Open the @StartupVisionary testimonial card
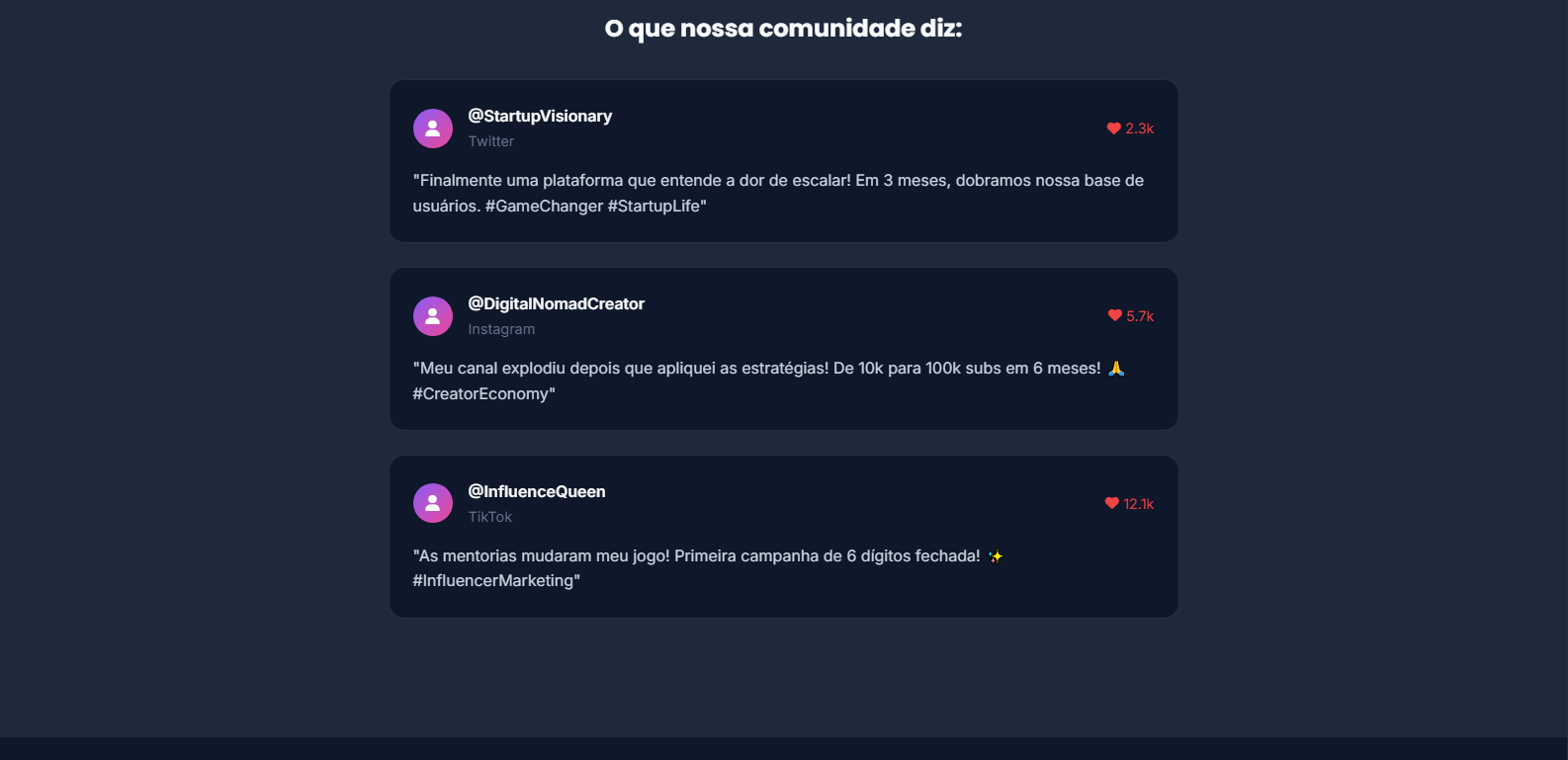Viewport: 1568px width, 760px height. pos(783,161)
